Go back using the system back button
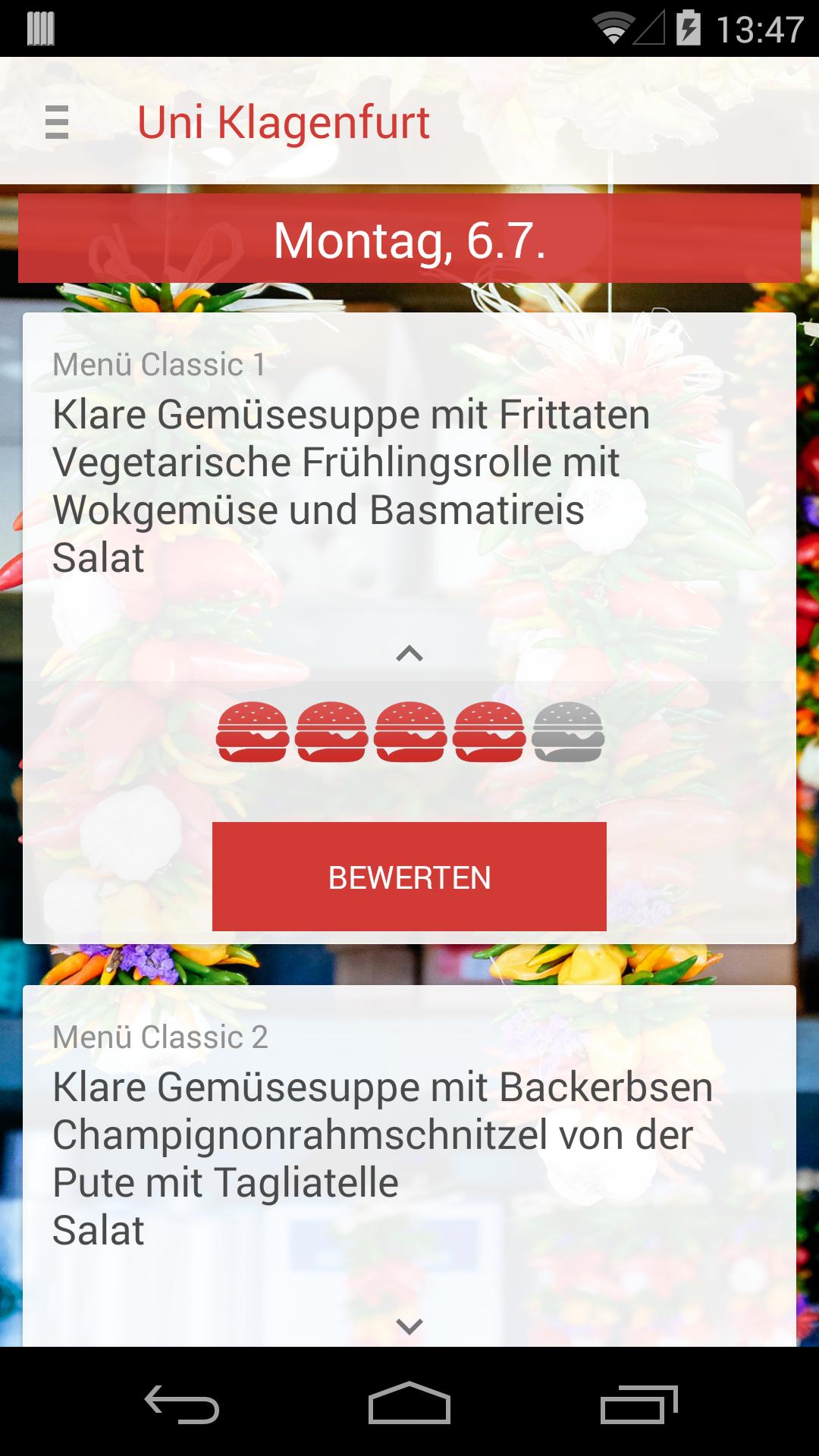This screenshot has height=1456, width=819. [x=182, y=1404]
